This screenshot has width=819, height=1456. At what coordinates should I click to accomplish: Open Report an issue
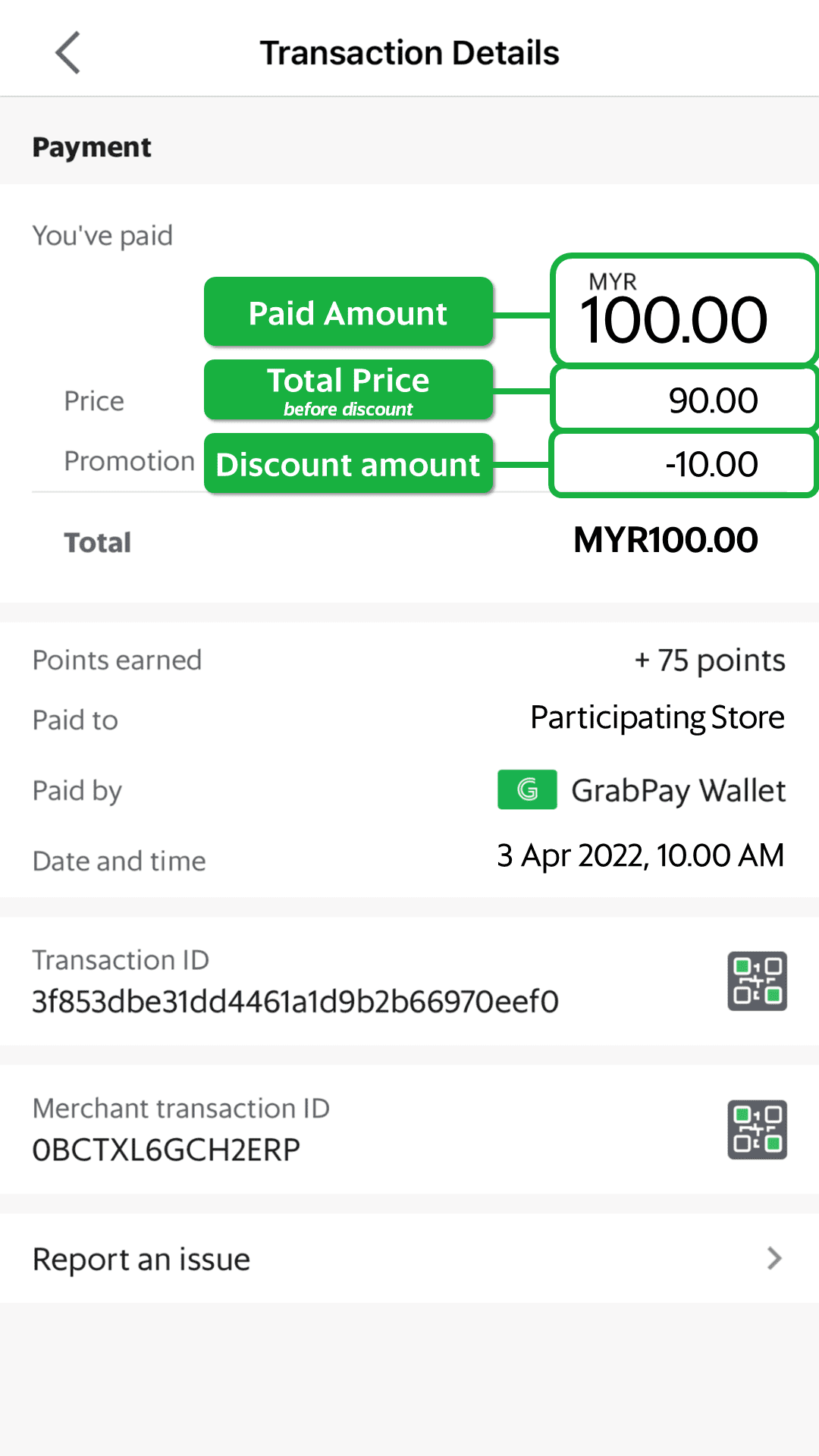[409, 1259]
